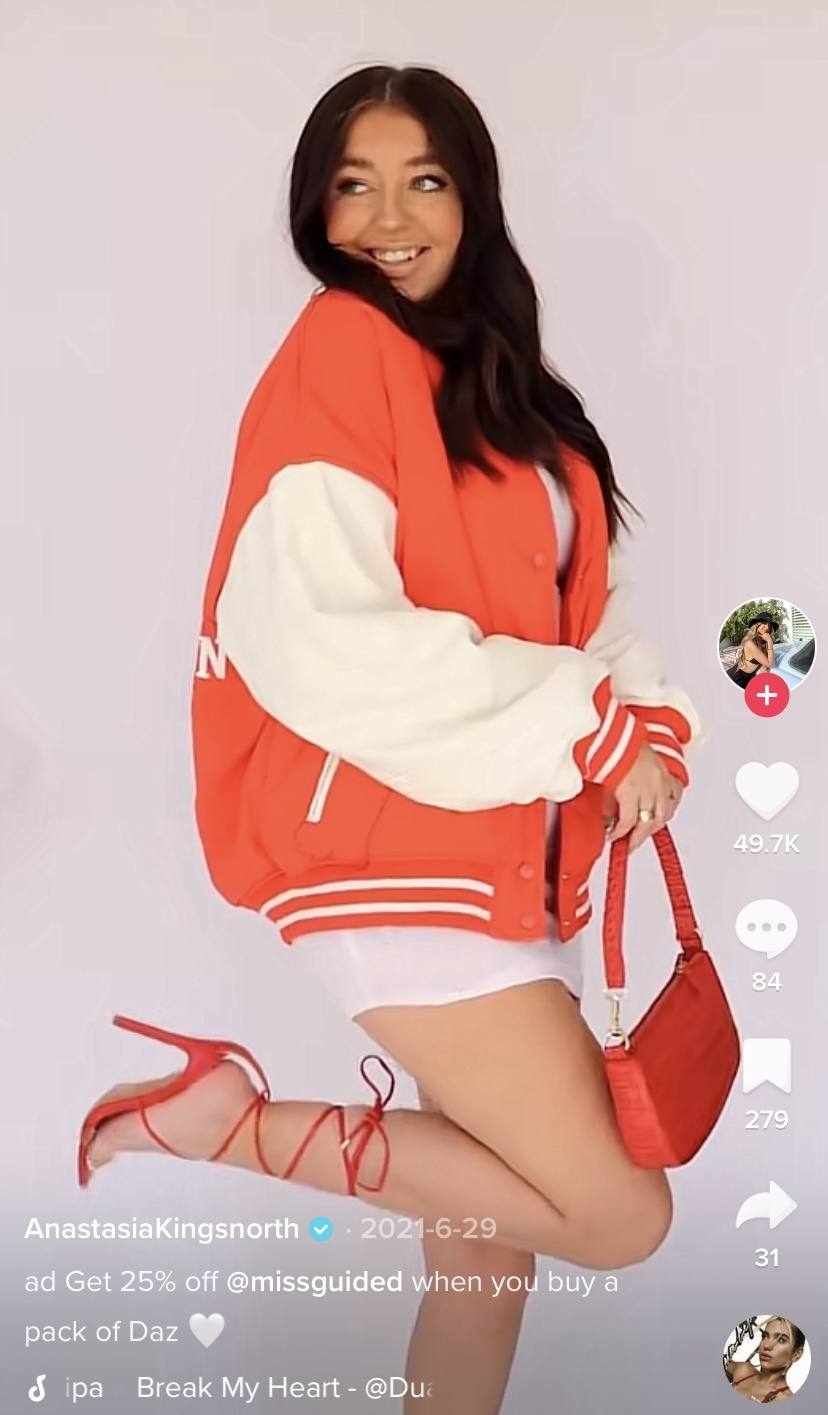This screenshot has width=828, height=1415.
Task: Share this video using the arrow
Action: [x=767, y=1205]
